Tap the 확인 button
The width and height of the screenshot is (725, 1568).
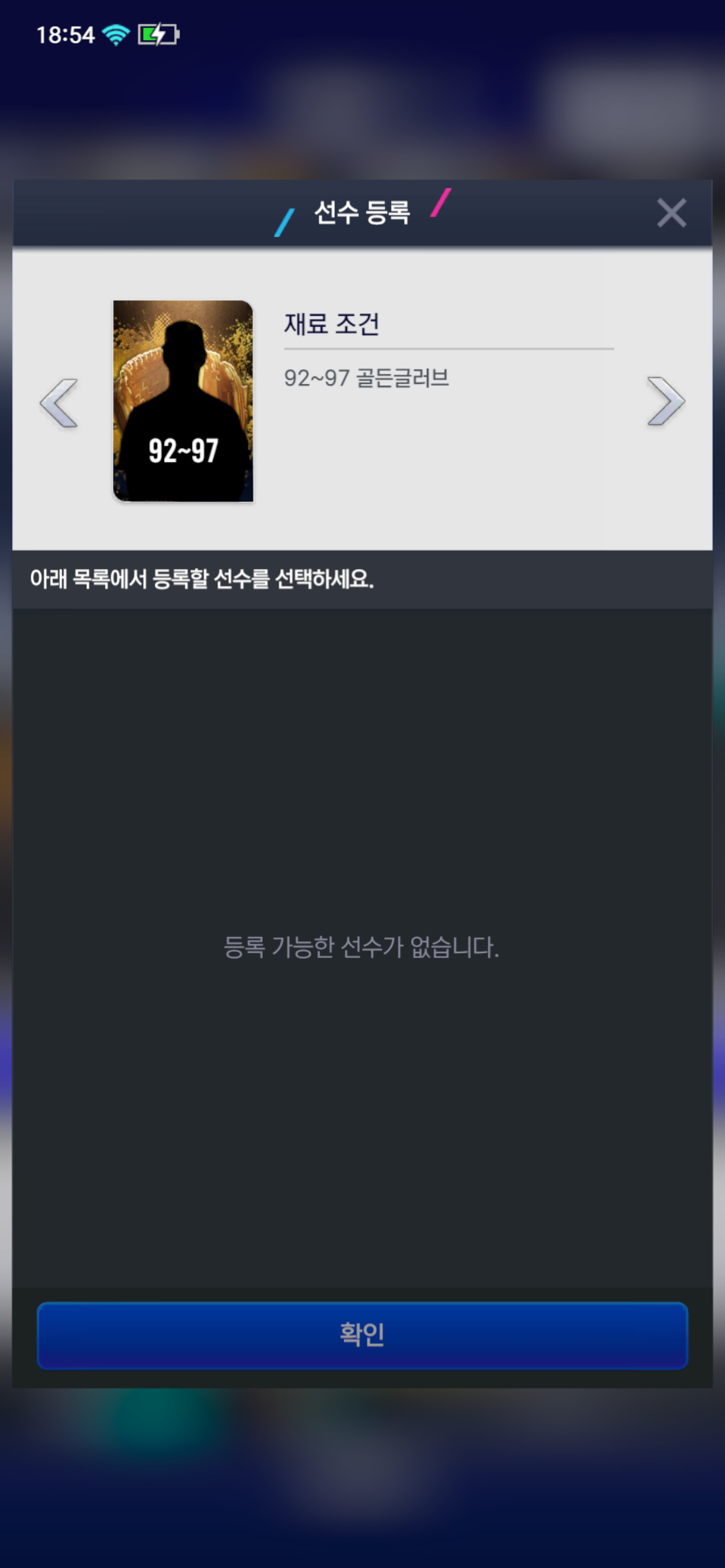(362, 1335)
